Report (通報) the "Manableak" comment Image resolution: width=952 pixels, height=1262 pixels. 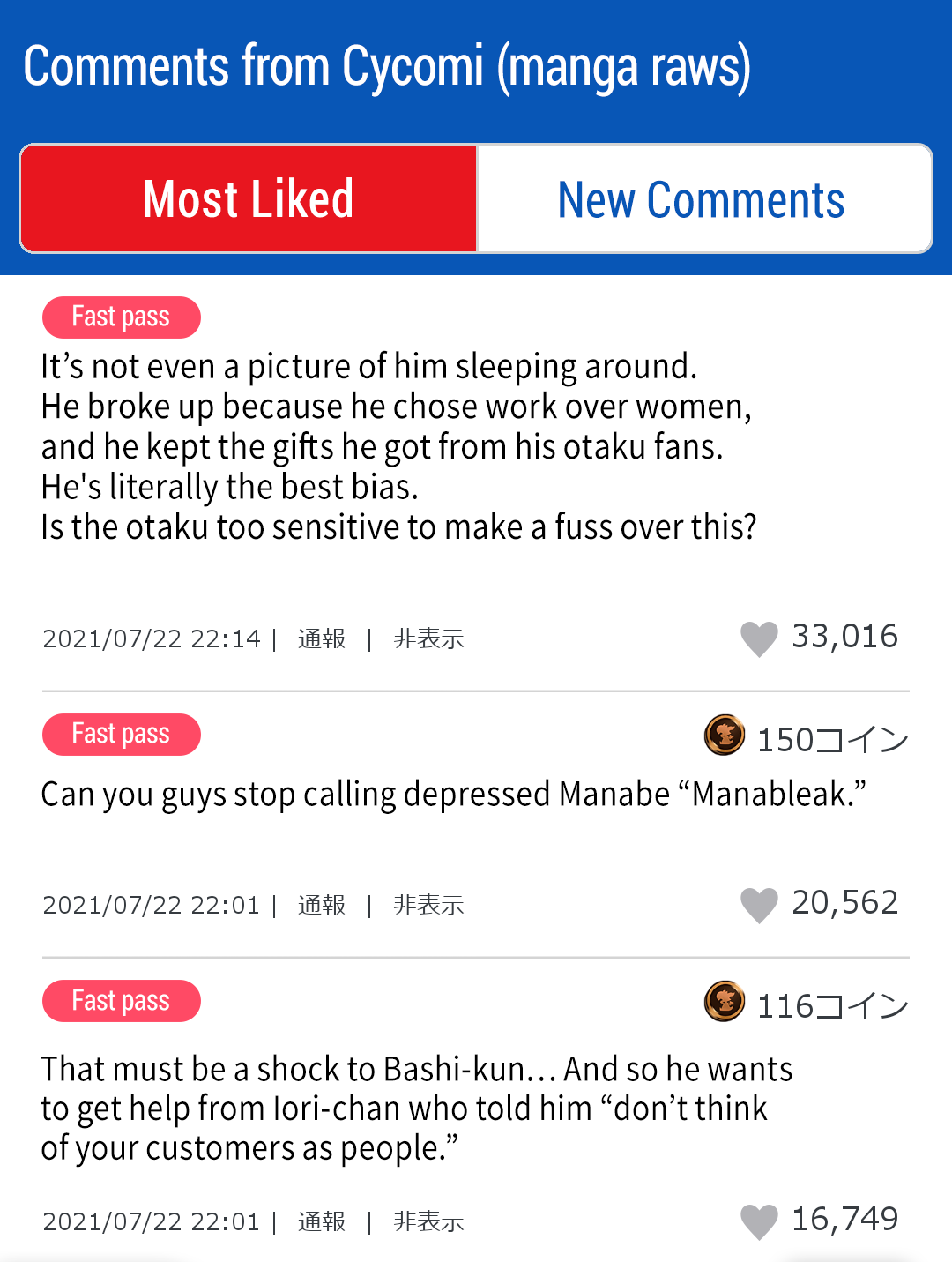(x=322, y=905)
